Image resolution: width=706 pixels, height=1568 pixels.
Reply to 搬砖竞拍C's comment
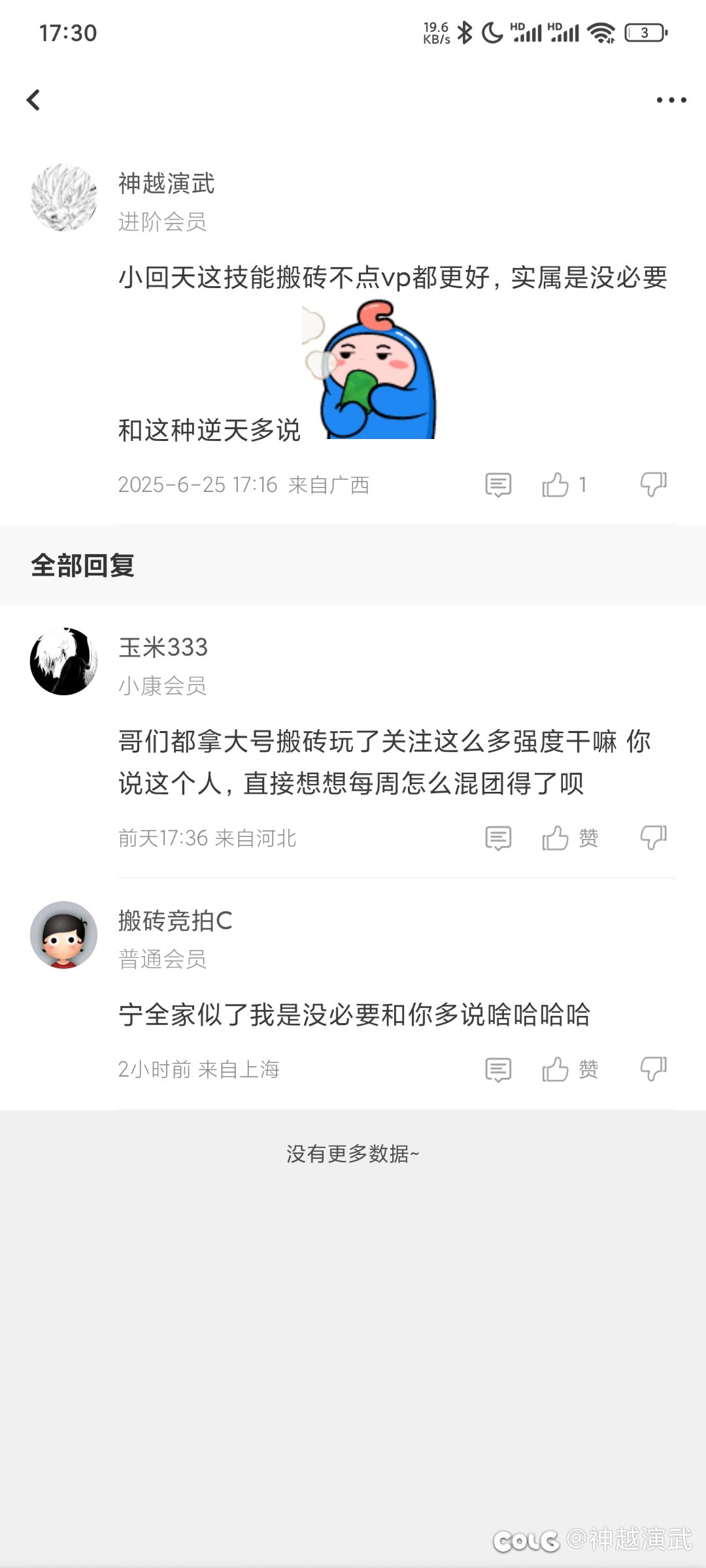pos(498,1070)
